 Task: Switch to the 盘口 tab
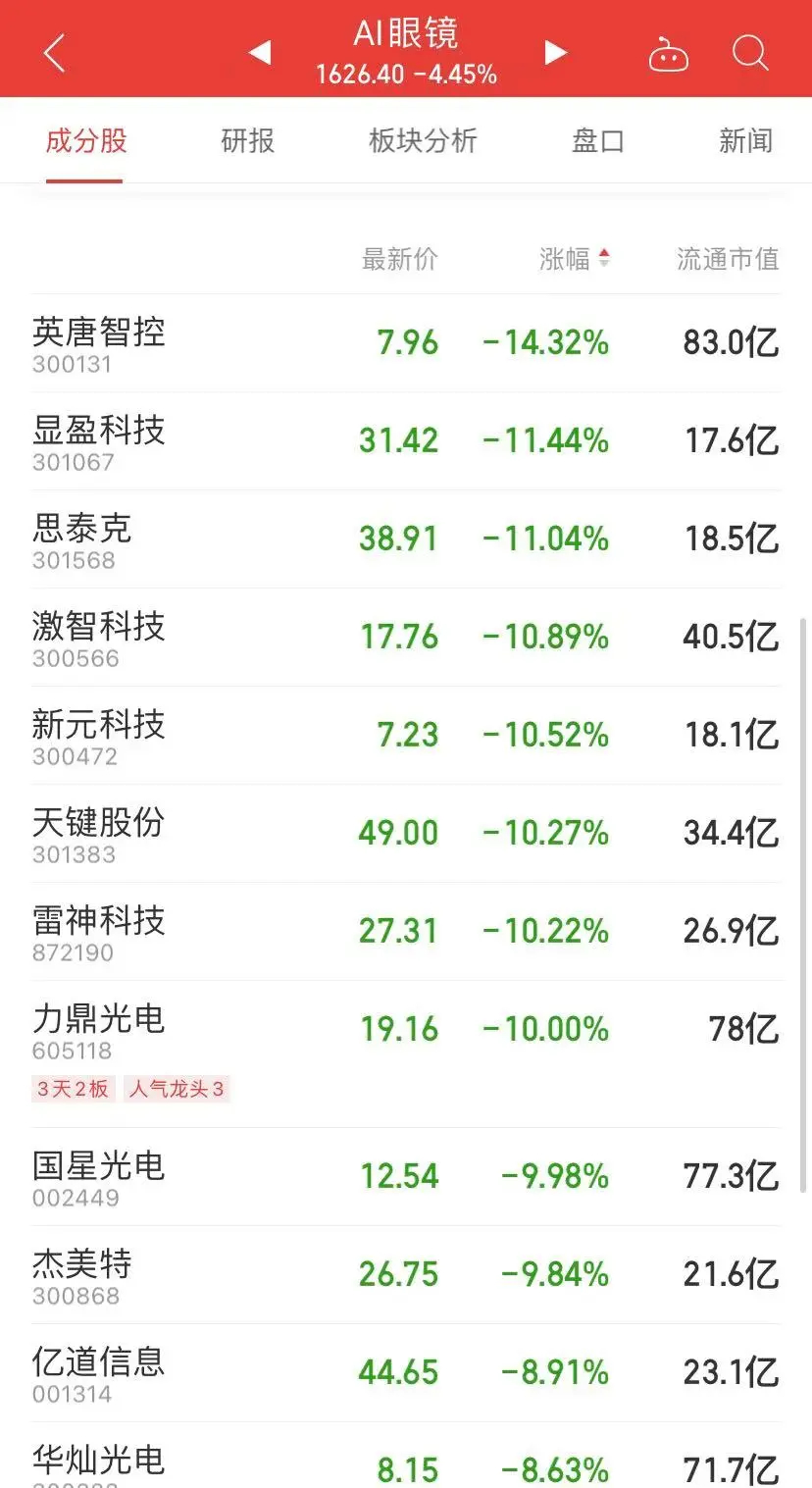(598, 141)
